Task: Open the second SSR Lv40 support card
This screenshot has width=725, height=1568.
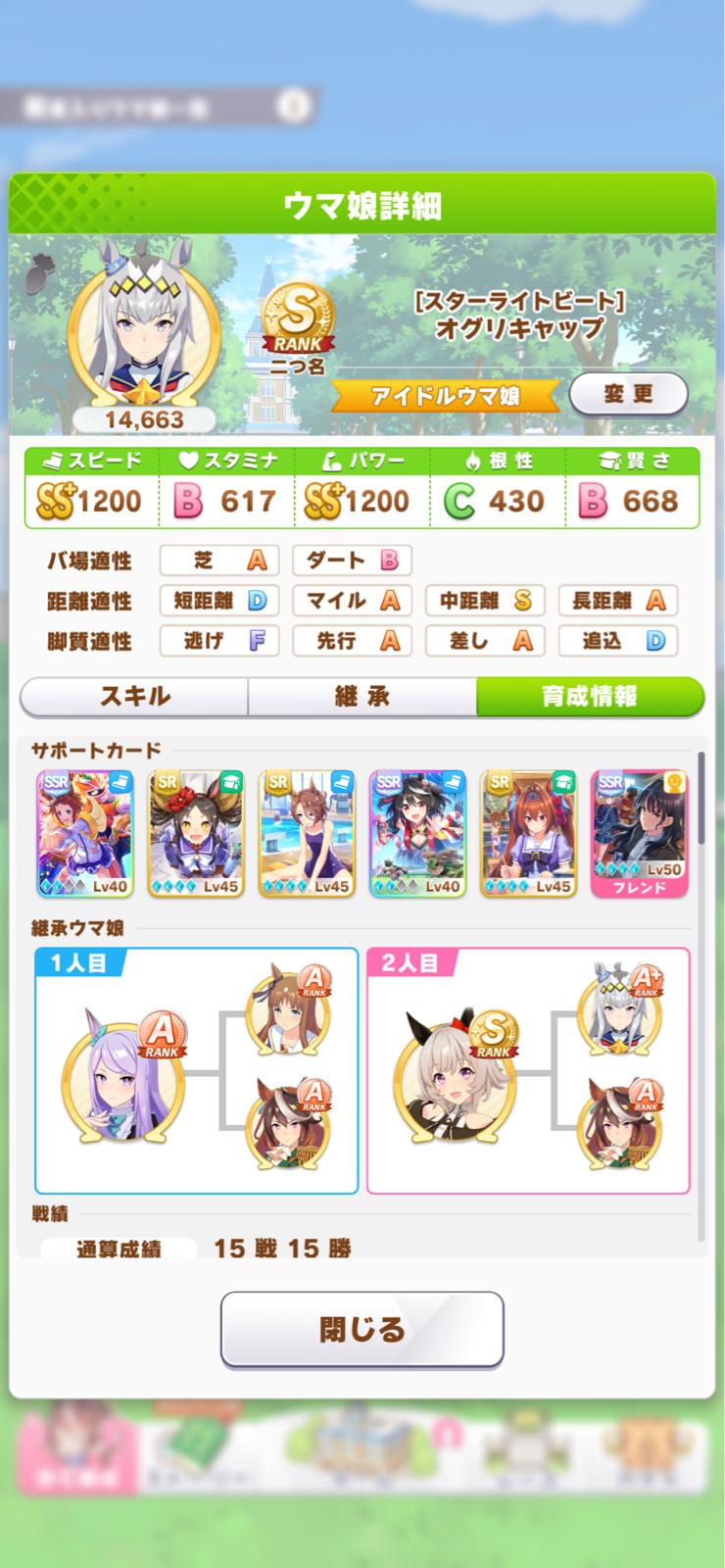Action: 417,833
